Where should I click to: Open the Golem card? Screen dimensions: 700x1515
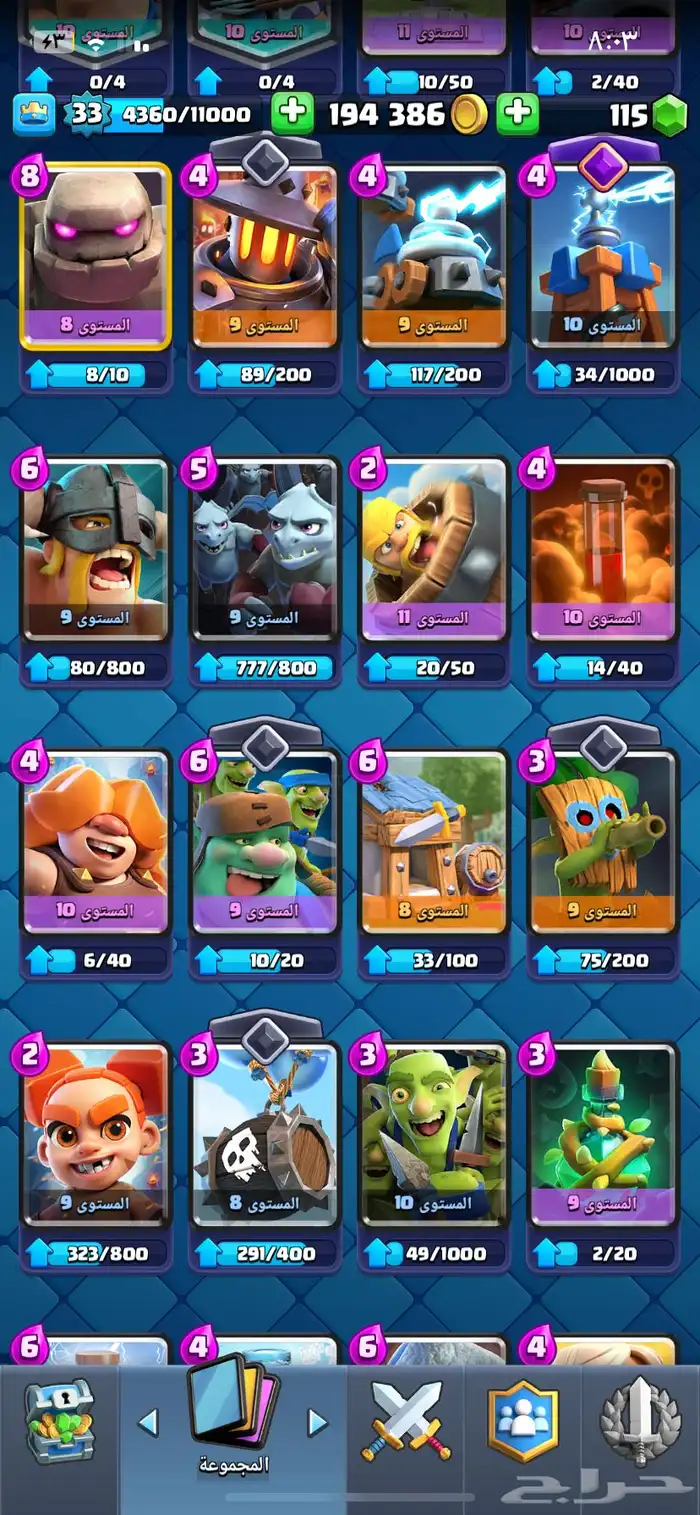(96, 255)
